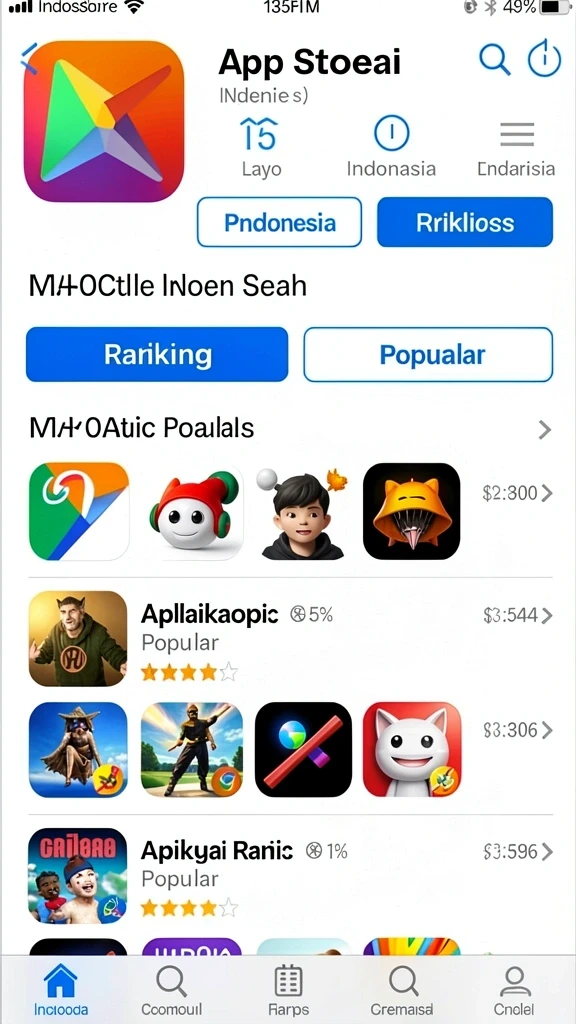Tap the blue Rriklioss button
The height and width of the screenshot is (1024, 576).
pos(465,222)
